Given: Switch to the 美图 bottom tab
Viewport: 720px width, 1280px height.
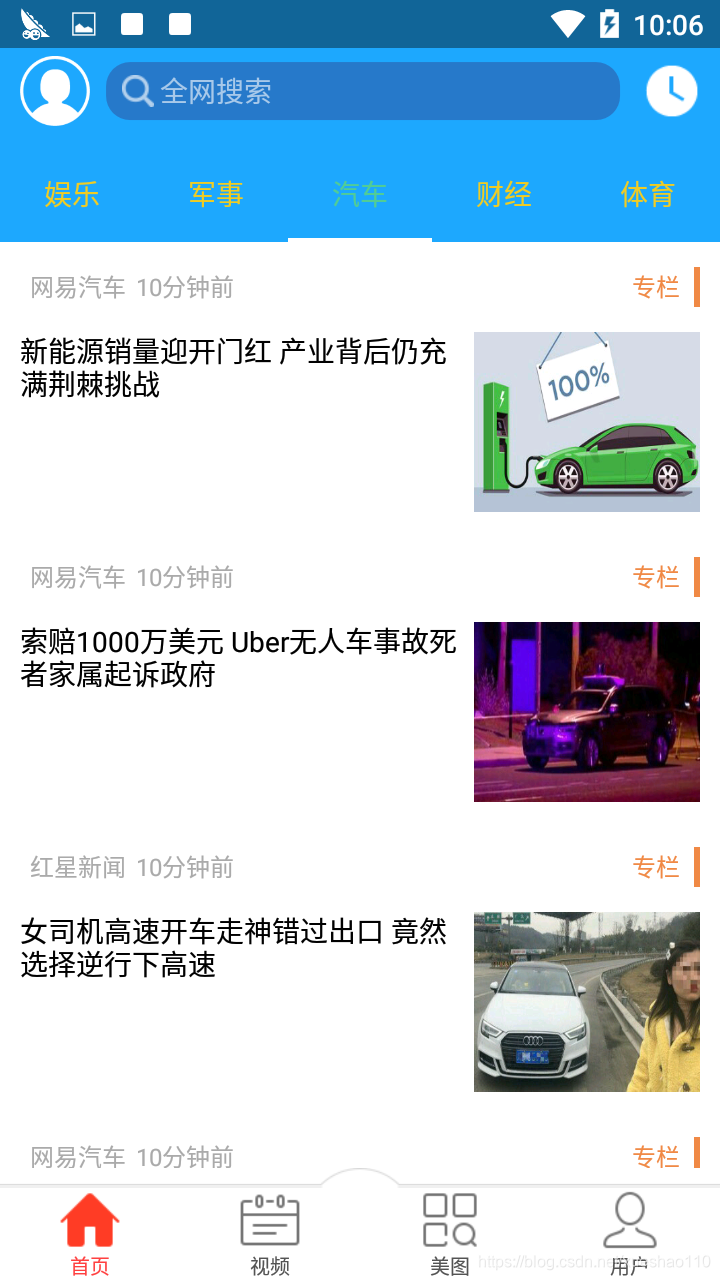Looking at the screenshot, I should [x=450, y=1234].
